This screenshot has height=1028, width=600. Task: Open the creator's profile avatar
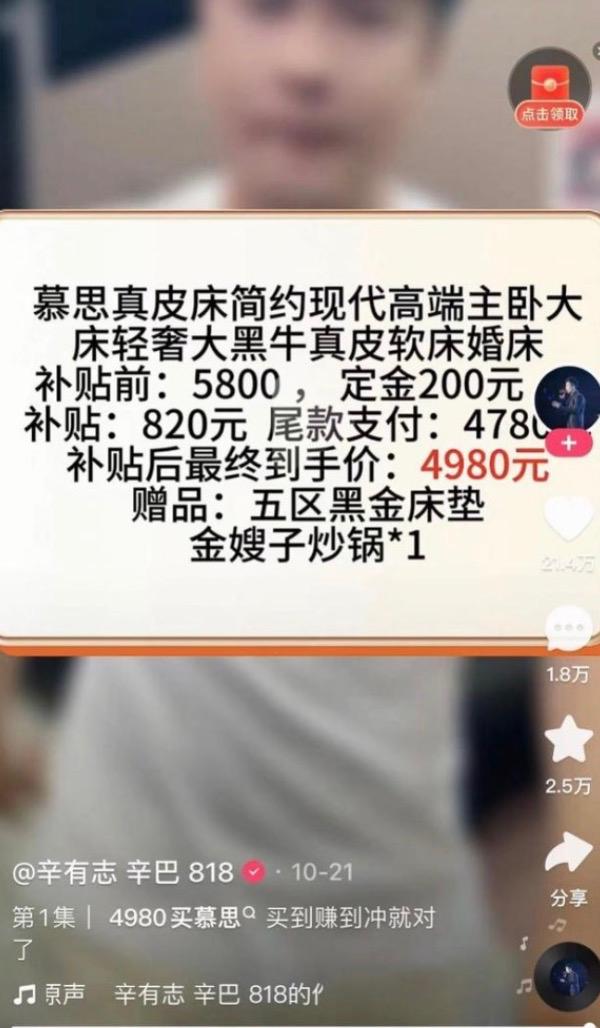568,399
